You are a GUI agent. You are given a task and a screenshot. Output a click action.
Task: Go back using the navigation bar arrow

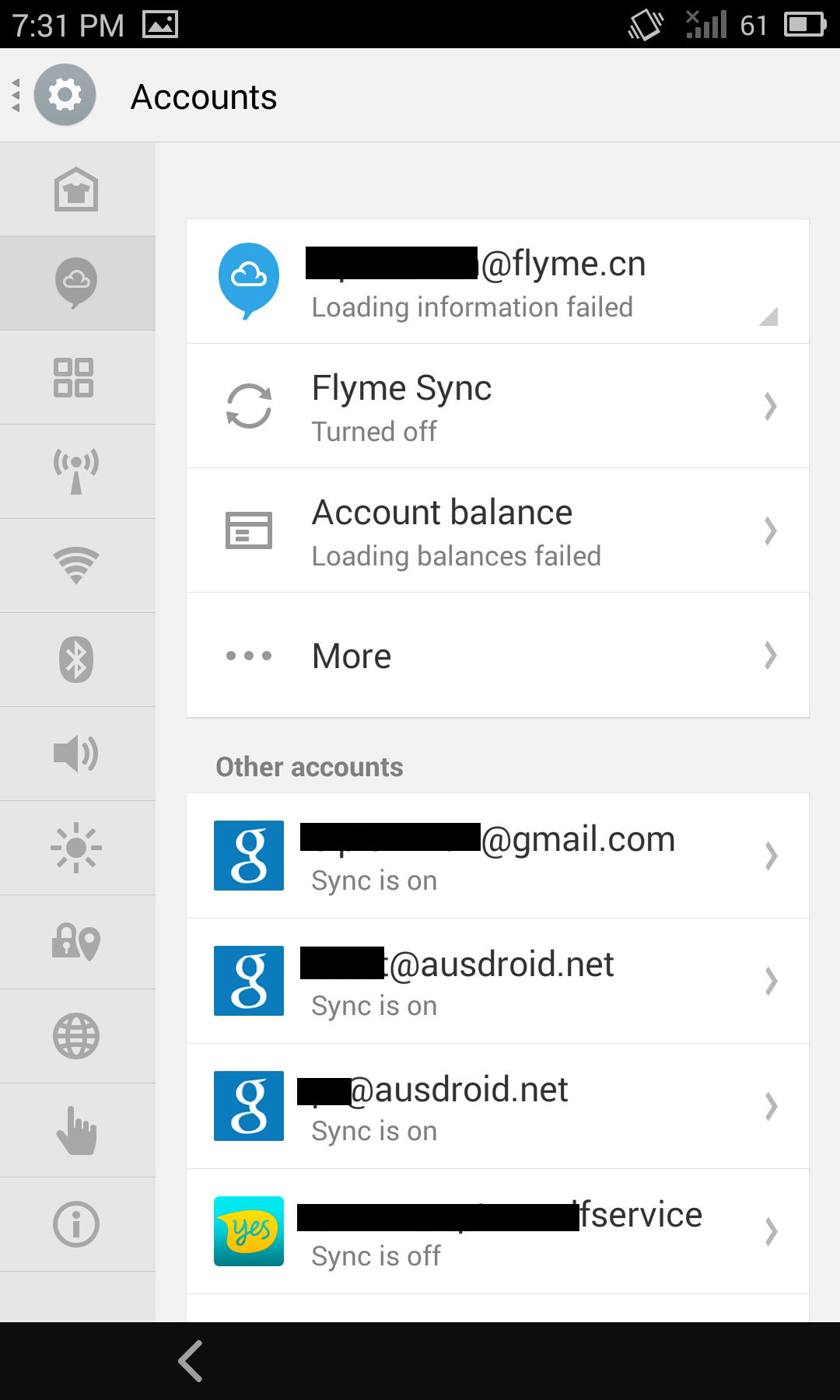point(191,1361)
